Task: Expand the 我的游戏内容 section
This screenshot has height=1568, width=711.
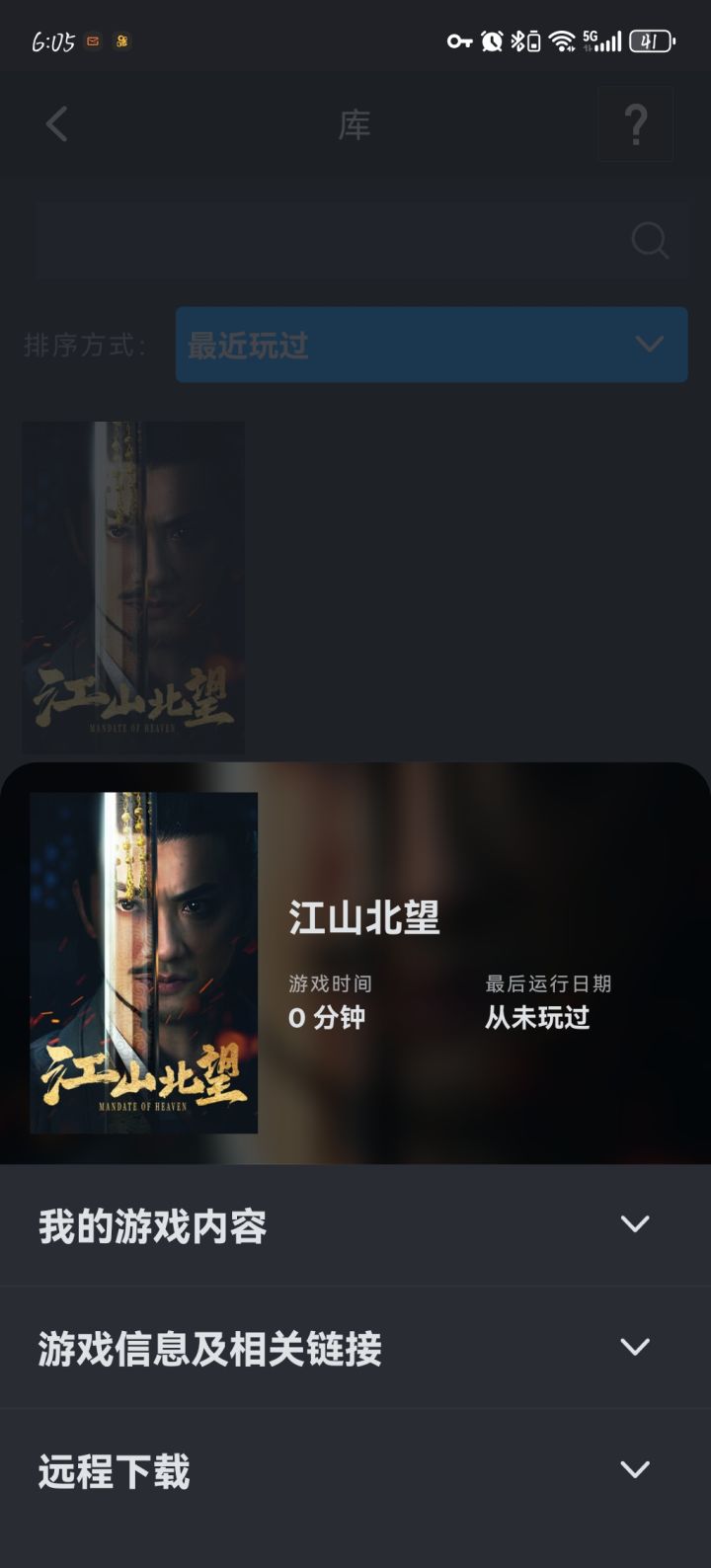Action: 355,1226
